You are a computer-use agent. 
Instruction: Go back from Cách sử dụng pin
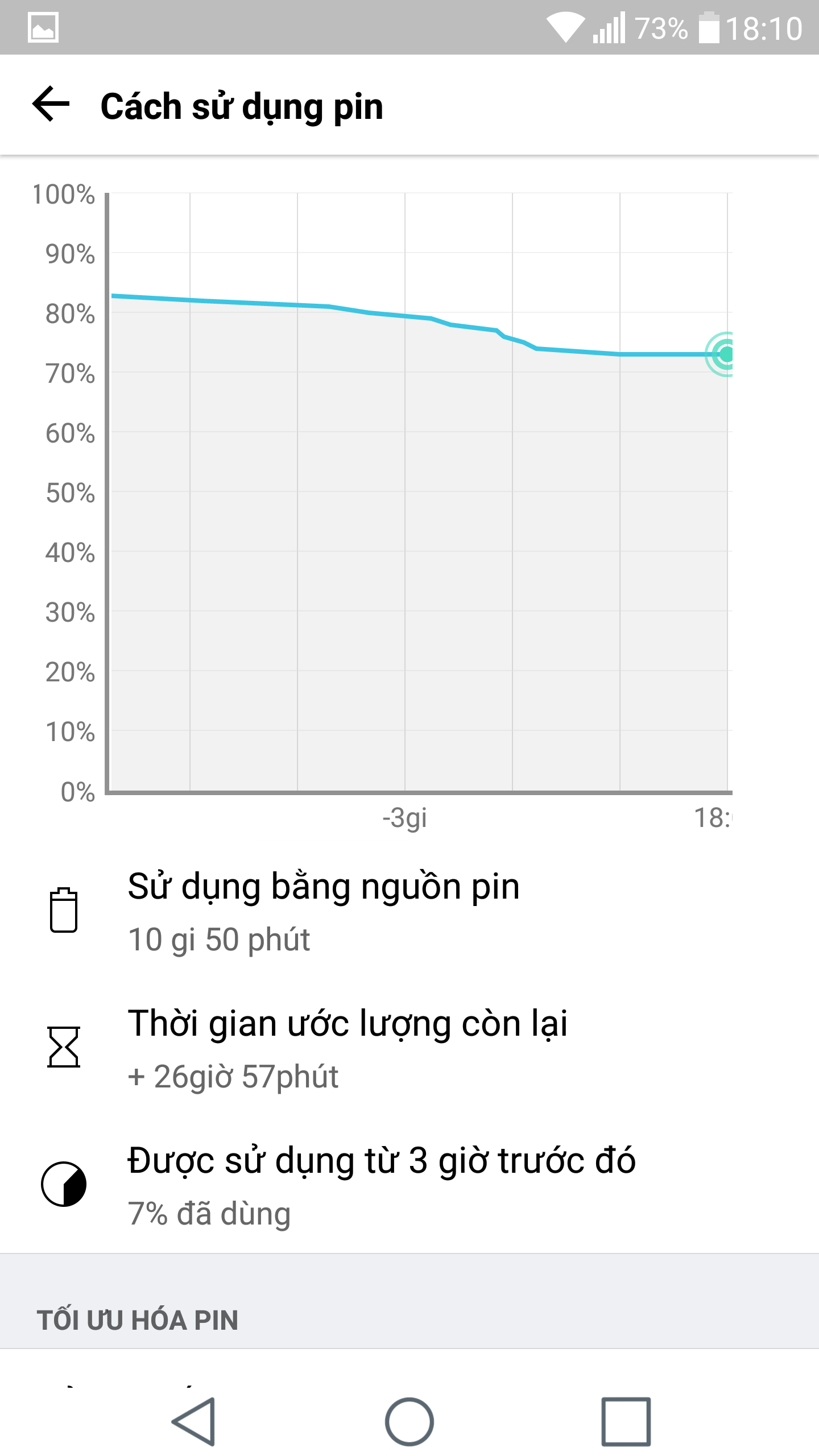[x=51, y=105]
